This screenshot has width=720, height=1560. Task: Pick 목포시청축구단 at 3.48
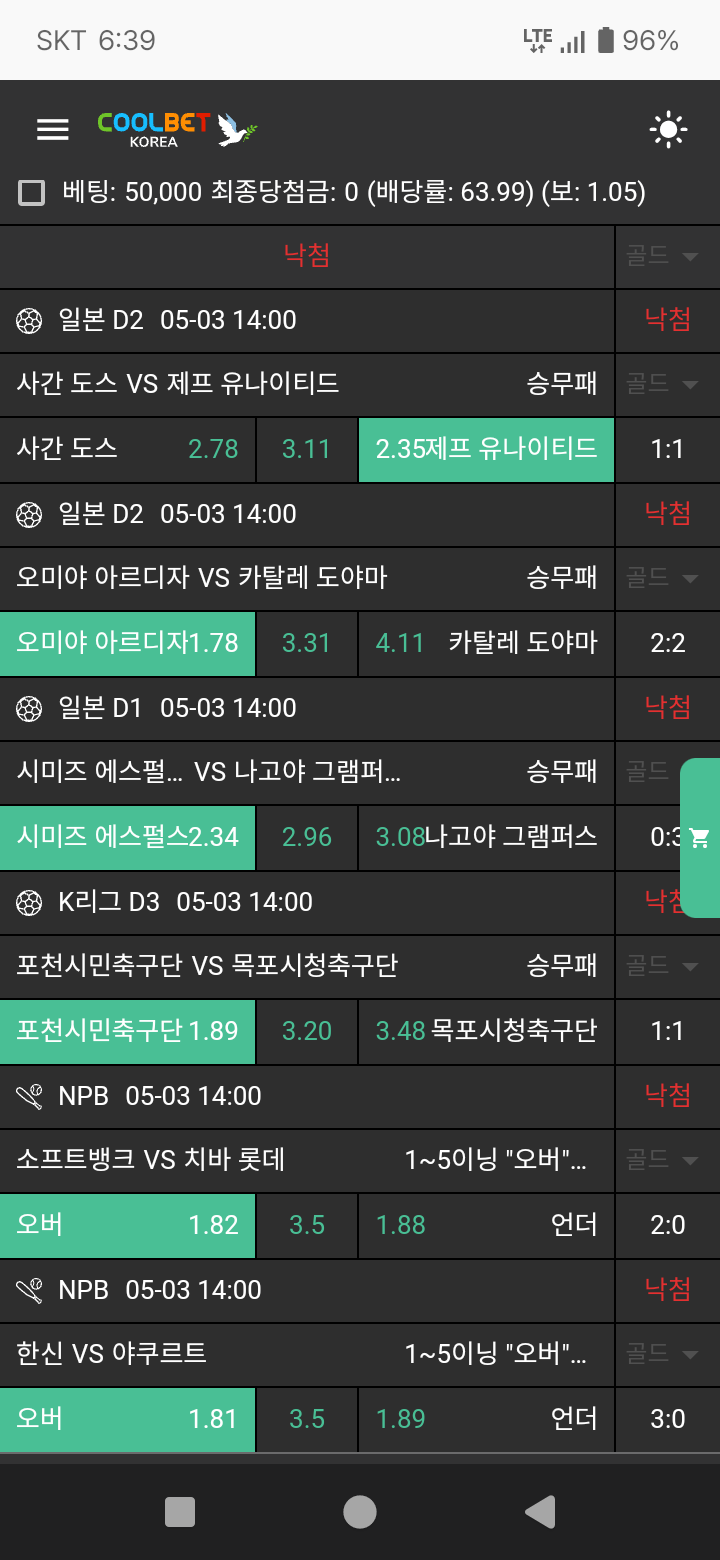click(486, 1031)
